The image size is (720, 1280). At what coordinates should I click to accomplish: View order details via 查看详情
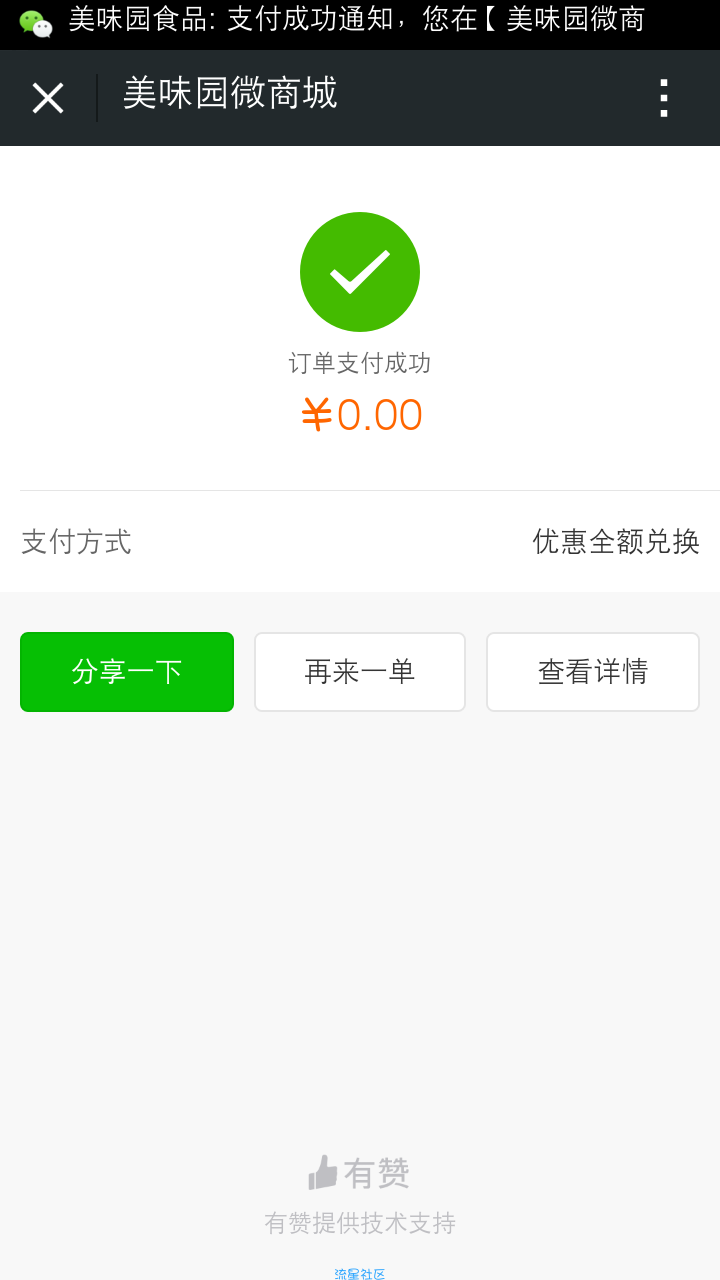[593, 672]
